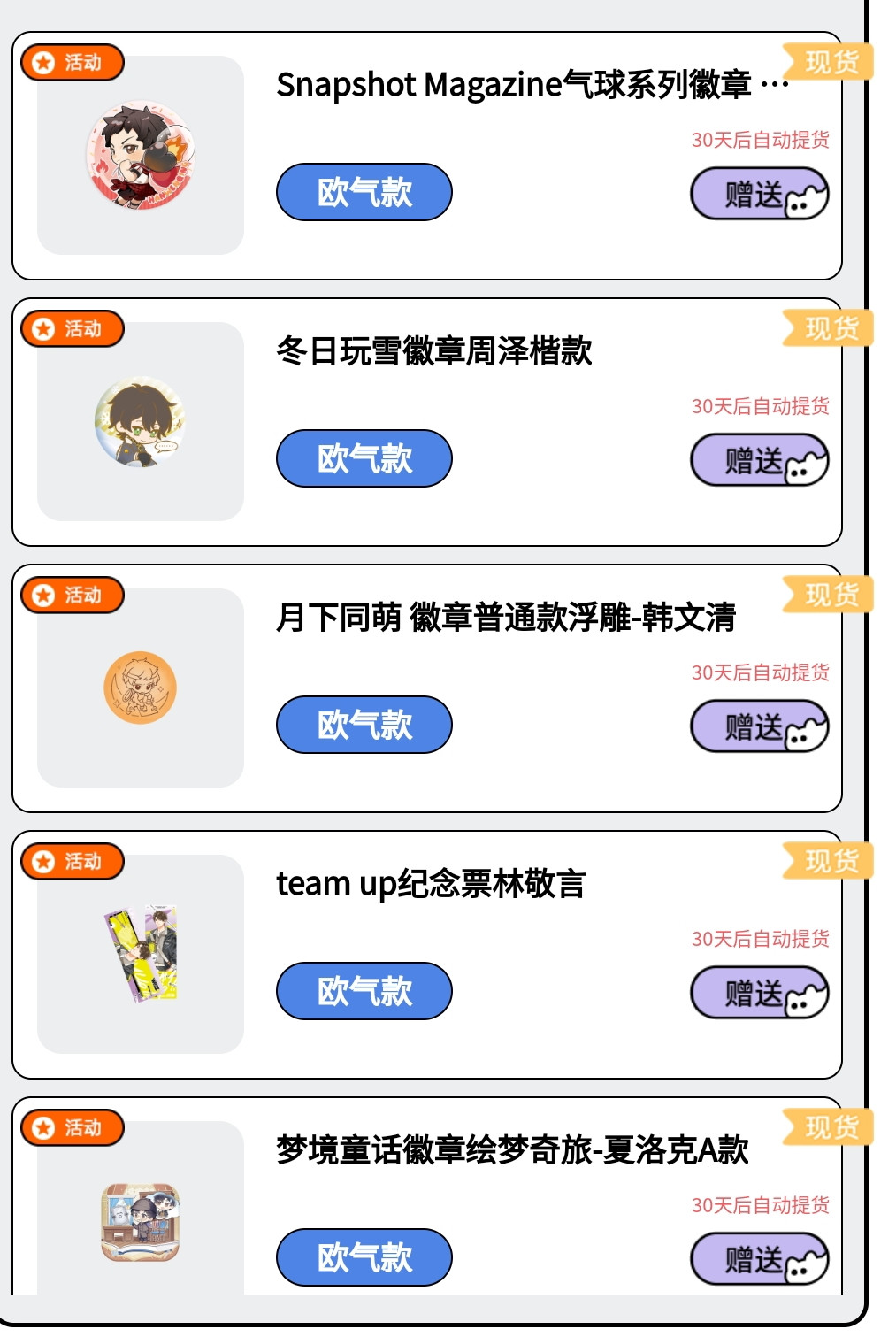896x1337 pixels.
Task: Tap 赠送 for Snapshot Magazine气球系列徽章
Action: 758,195
